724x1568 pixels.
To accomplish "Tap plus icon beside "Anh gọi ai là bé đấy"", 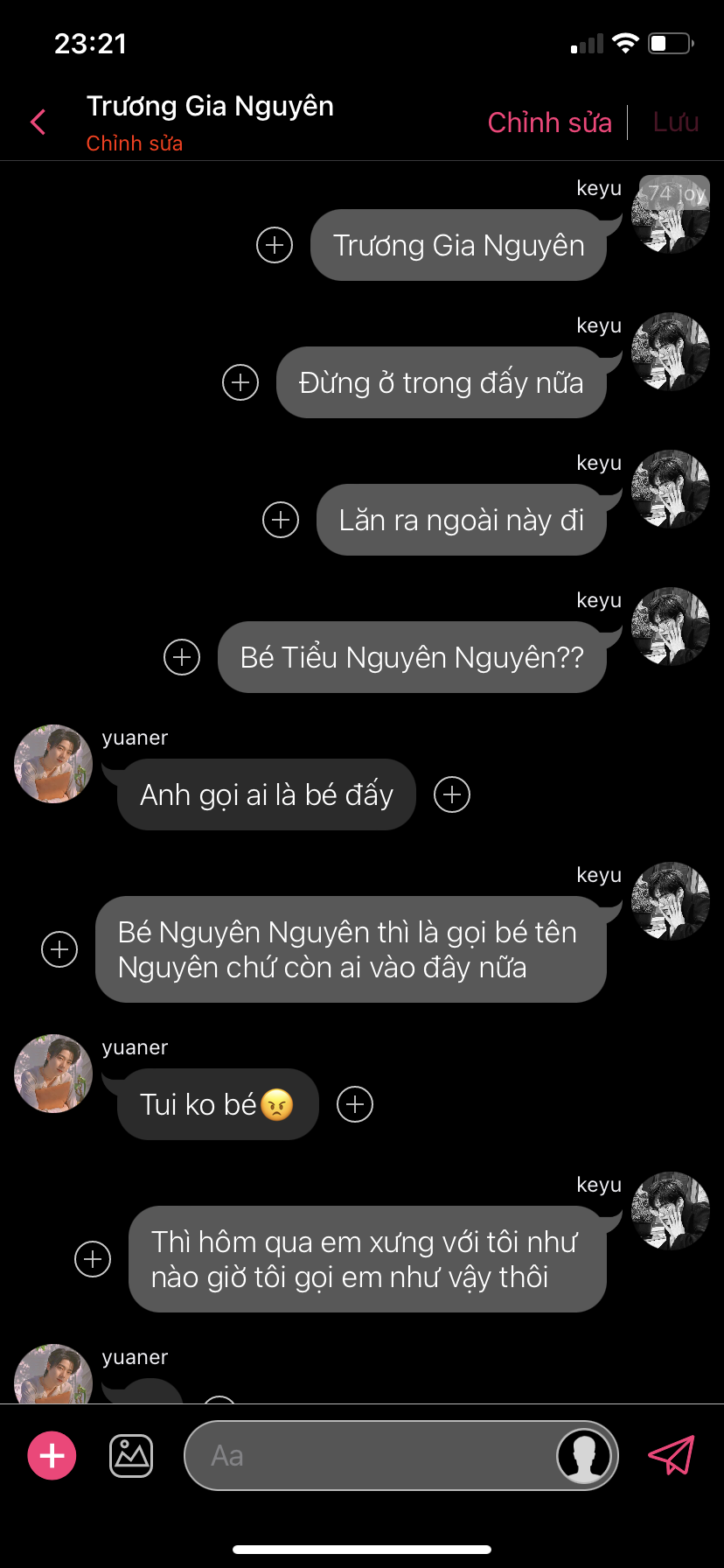I will [452, 794].
